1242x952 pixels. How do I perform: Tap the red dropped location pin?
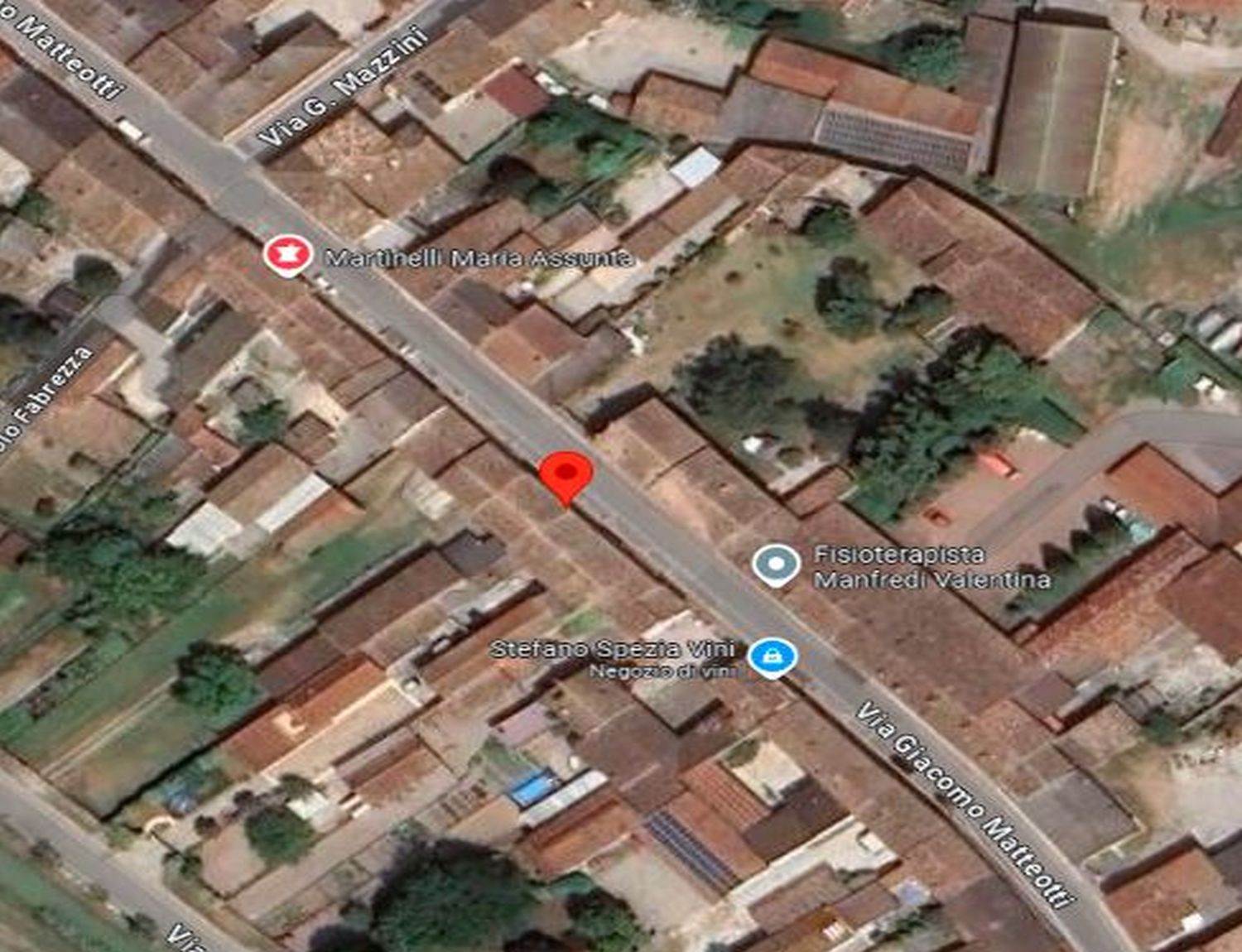point(566,474)
